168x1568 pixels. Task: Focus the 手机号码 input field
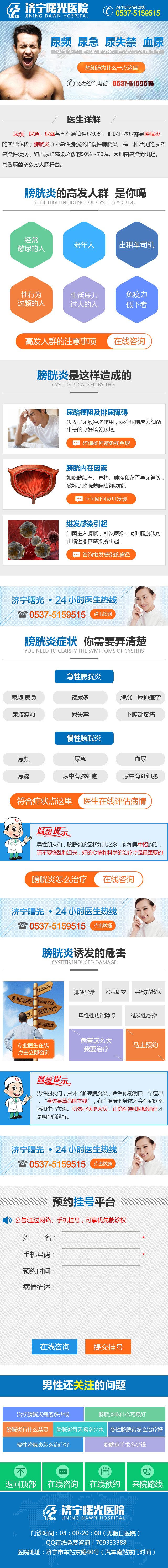tap(101, 1254)
